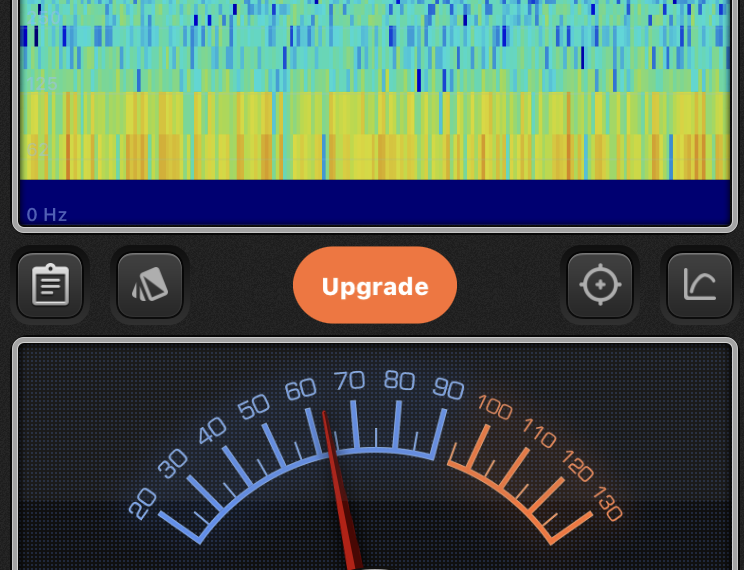This screenshot has height=570, width=744.
Task: Open the graph curve icon
Action: tap(699, 286)
